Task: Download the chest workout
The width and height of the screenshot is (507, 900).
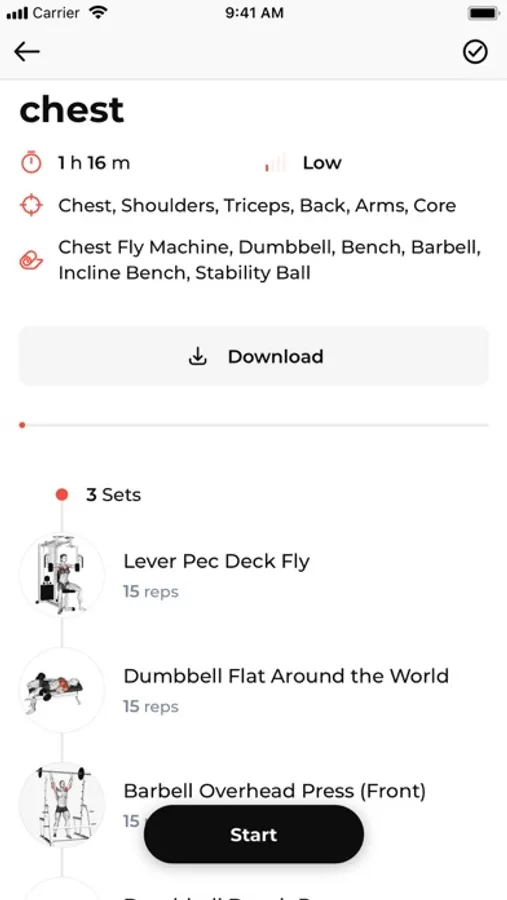Action: 254,356
